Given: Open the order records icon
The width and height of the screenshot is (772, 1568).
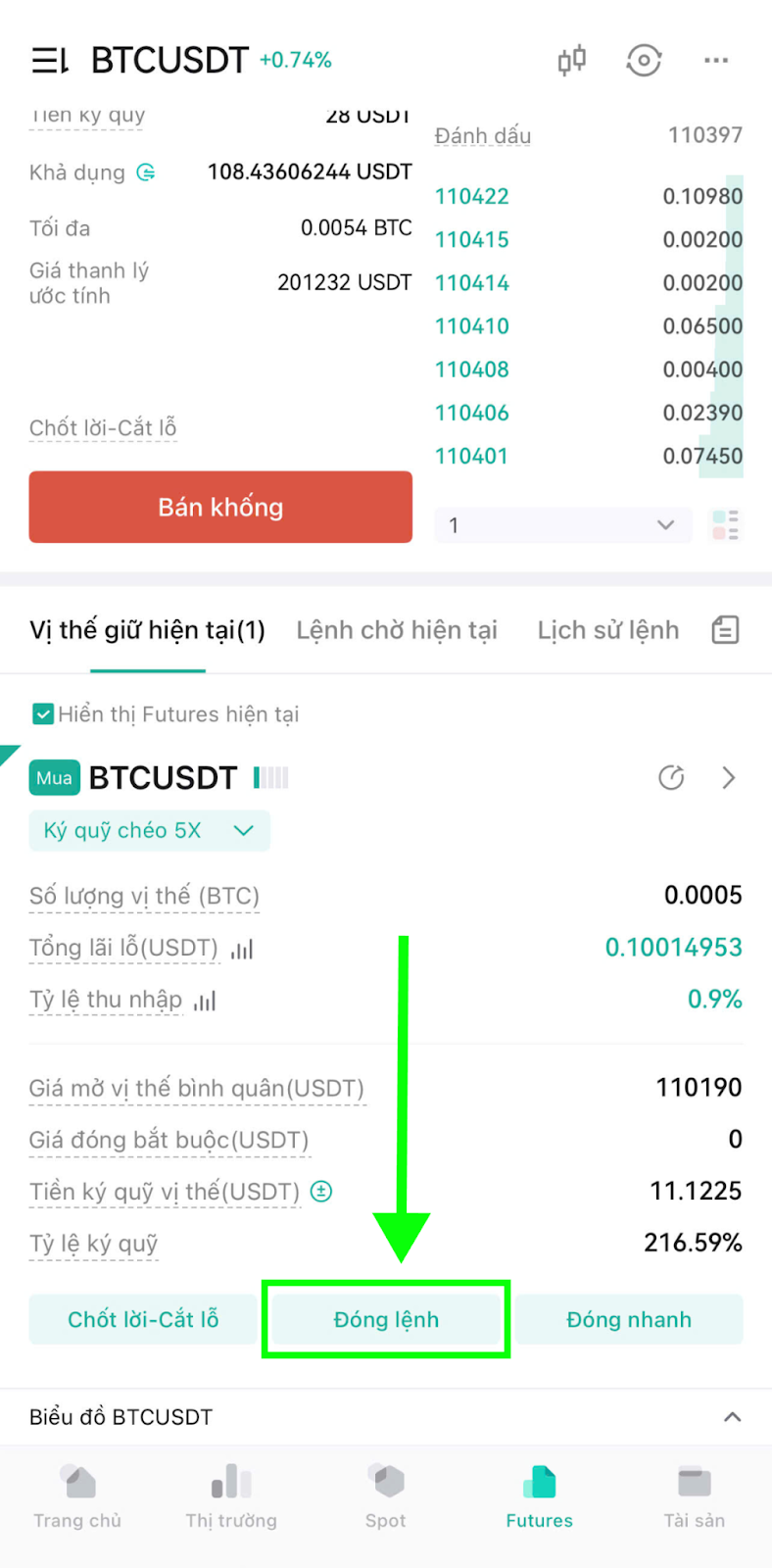Looking at the screenshot, I should pyautogui.click(x=725, y=630).
